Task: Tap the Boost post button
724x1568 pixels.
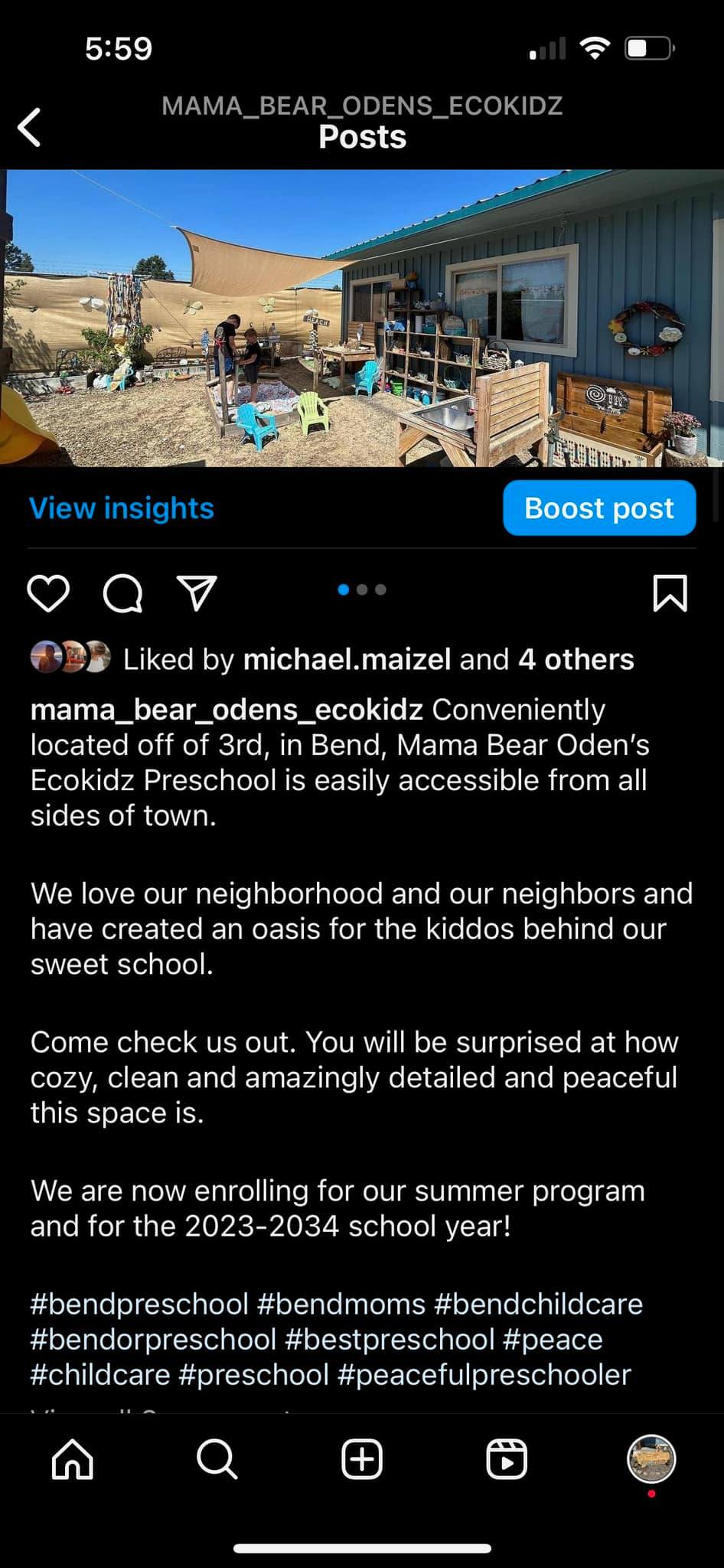Action: [598, 508]
